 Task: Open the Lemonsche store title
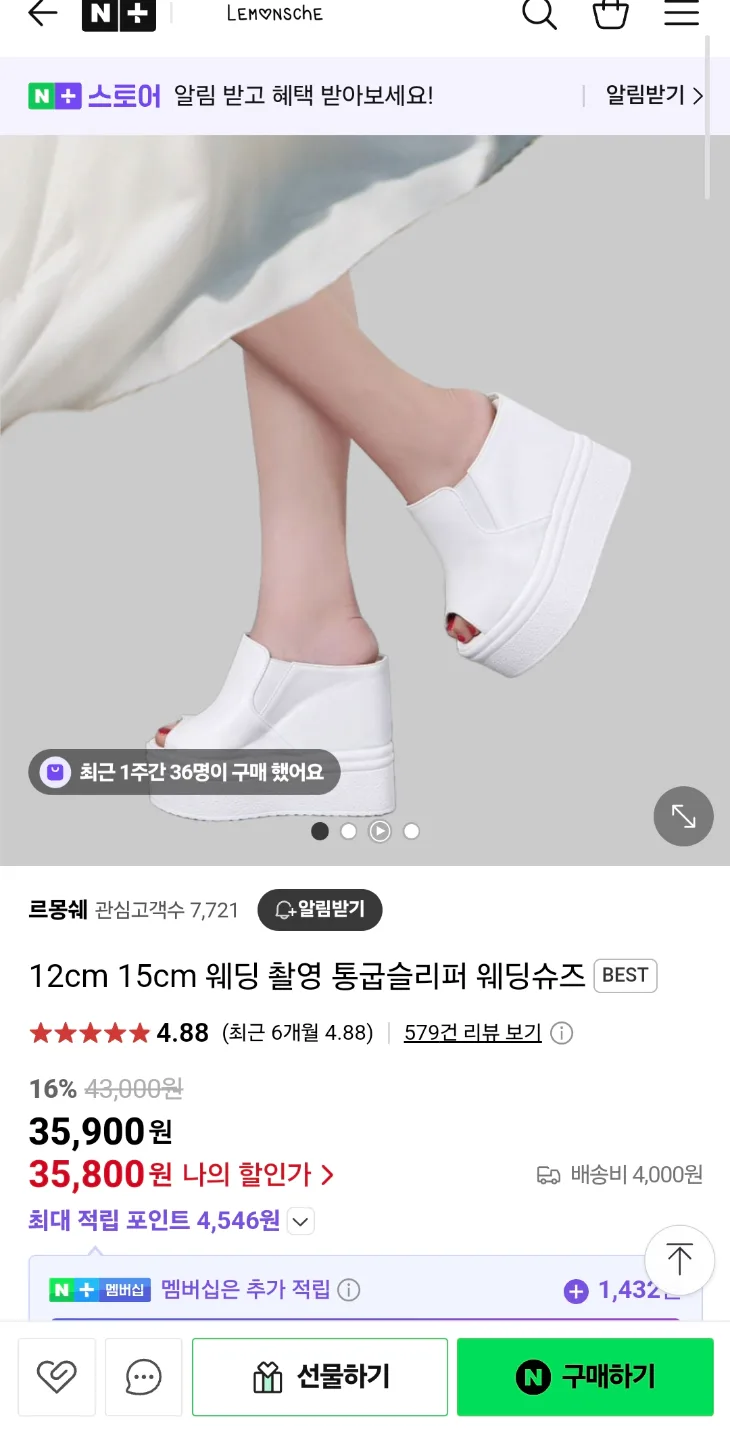(x=274, y=14)
